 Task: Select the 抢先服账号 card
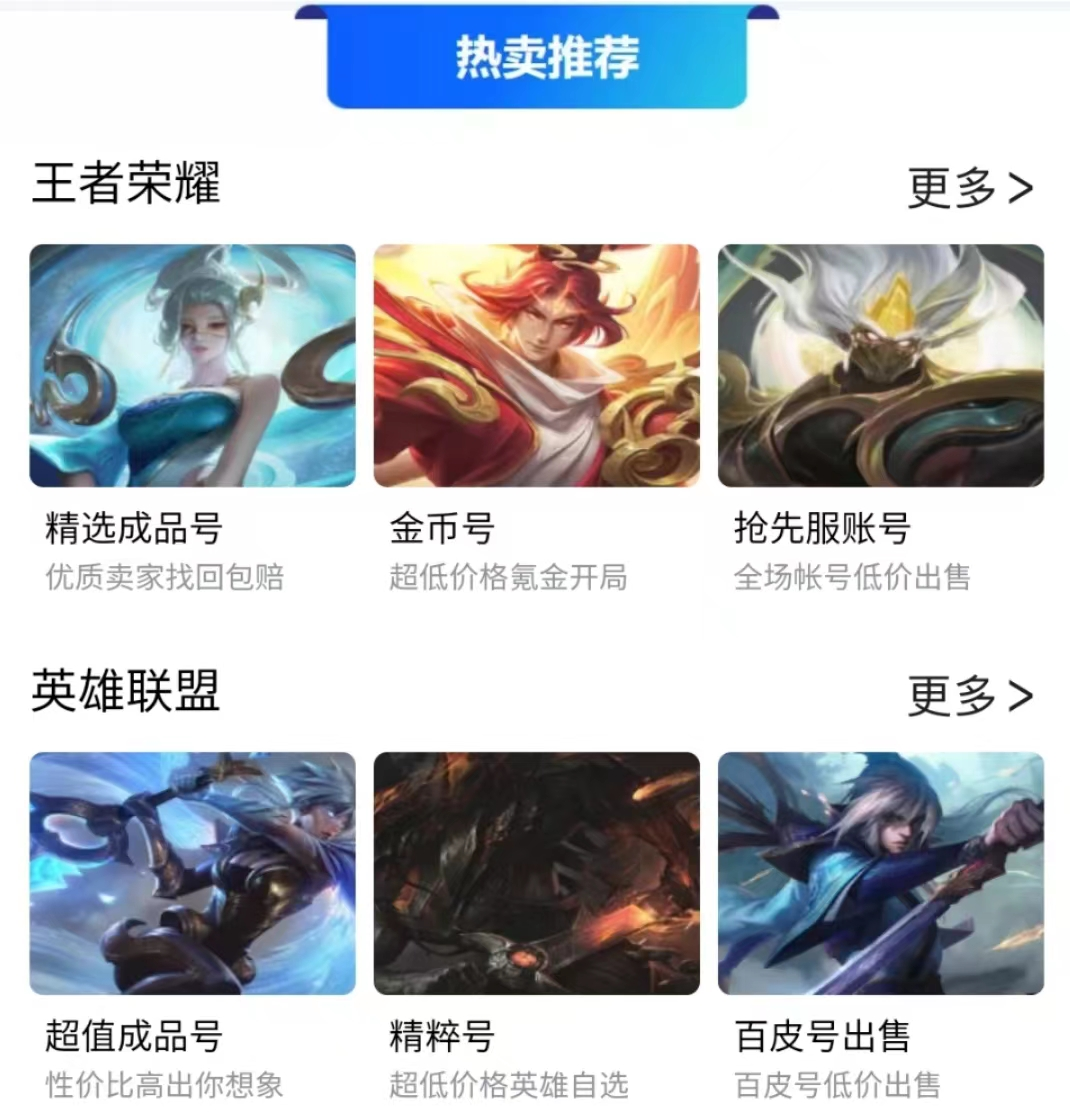tap(880, 366)
